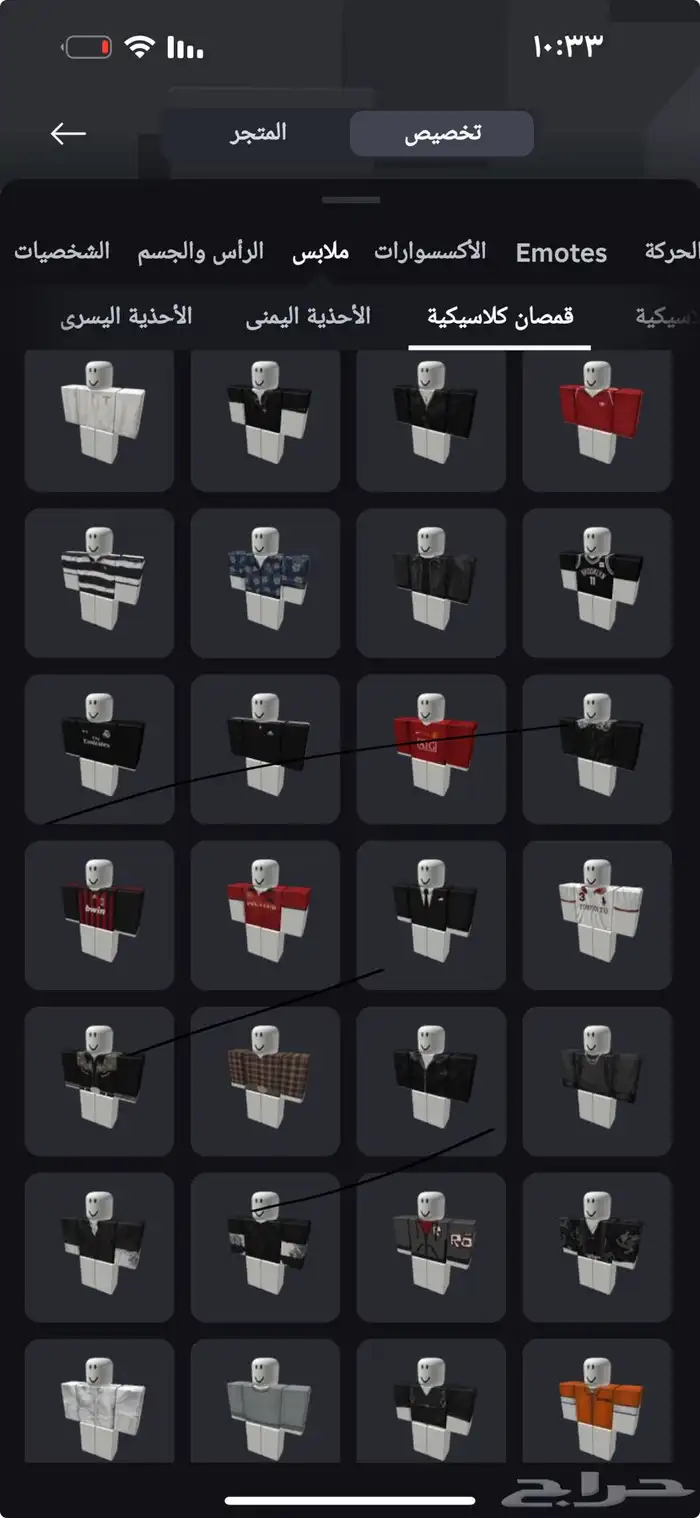
Task: Choose the black suit with tie
Action: point(431,914)
